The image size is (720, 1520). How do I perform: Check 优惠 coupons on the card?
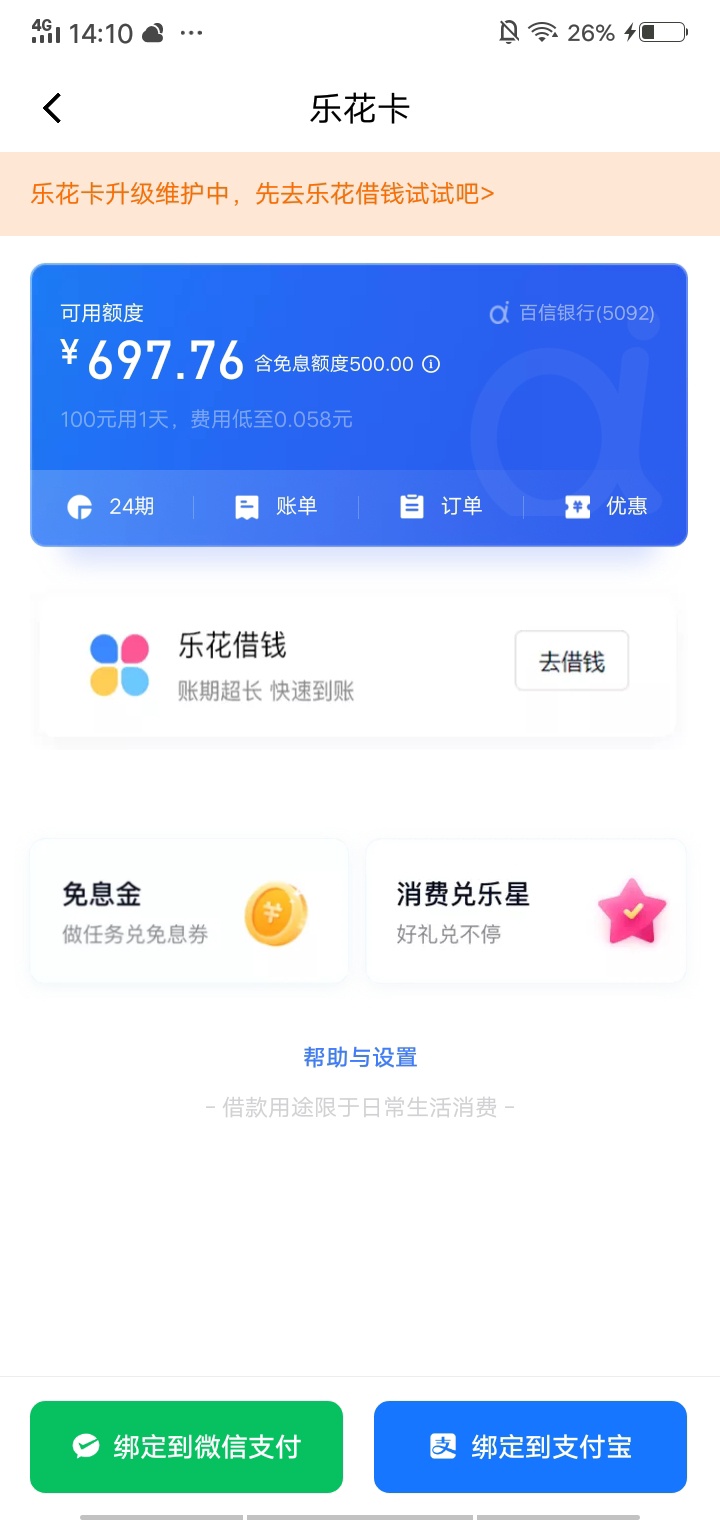coord(606,506)
